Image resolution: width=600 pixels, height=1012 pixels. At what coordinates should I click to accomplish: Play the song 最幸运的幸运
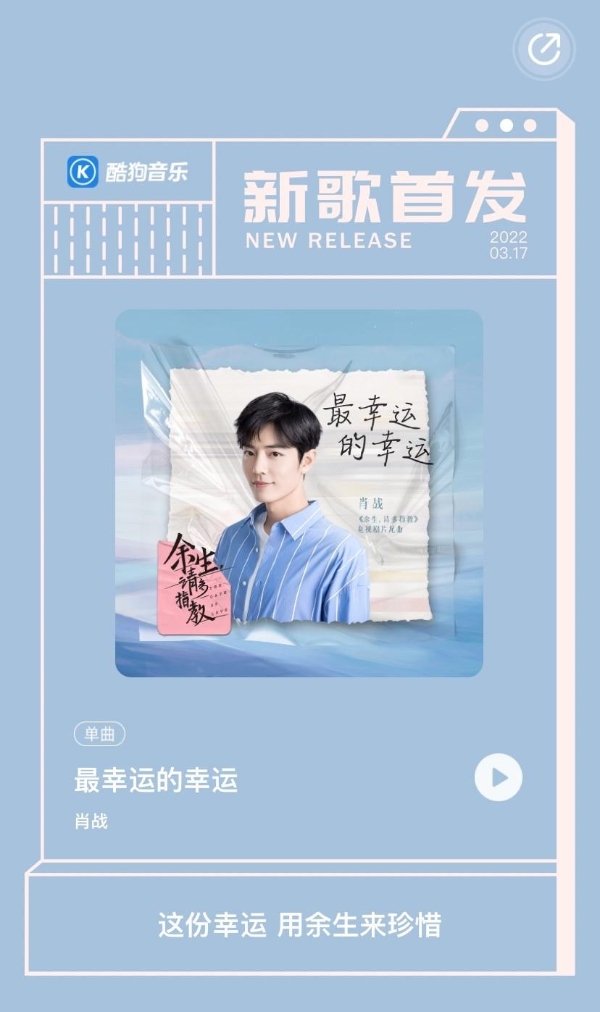coord(498,777)
